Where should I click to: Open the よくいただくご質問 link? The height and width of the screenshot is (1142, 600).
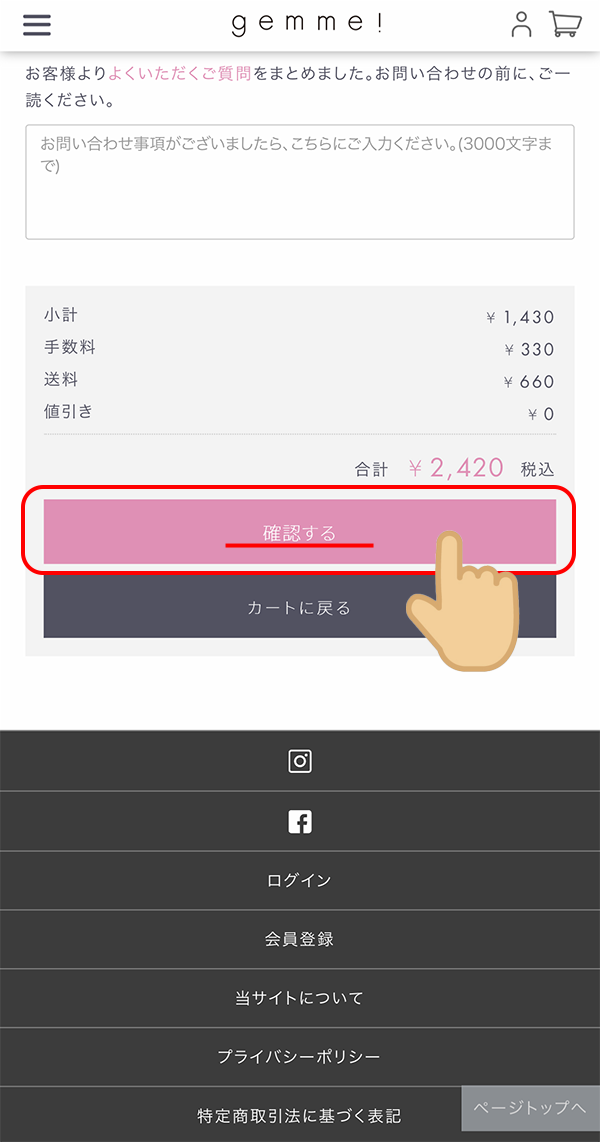click(180, 73)
